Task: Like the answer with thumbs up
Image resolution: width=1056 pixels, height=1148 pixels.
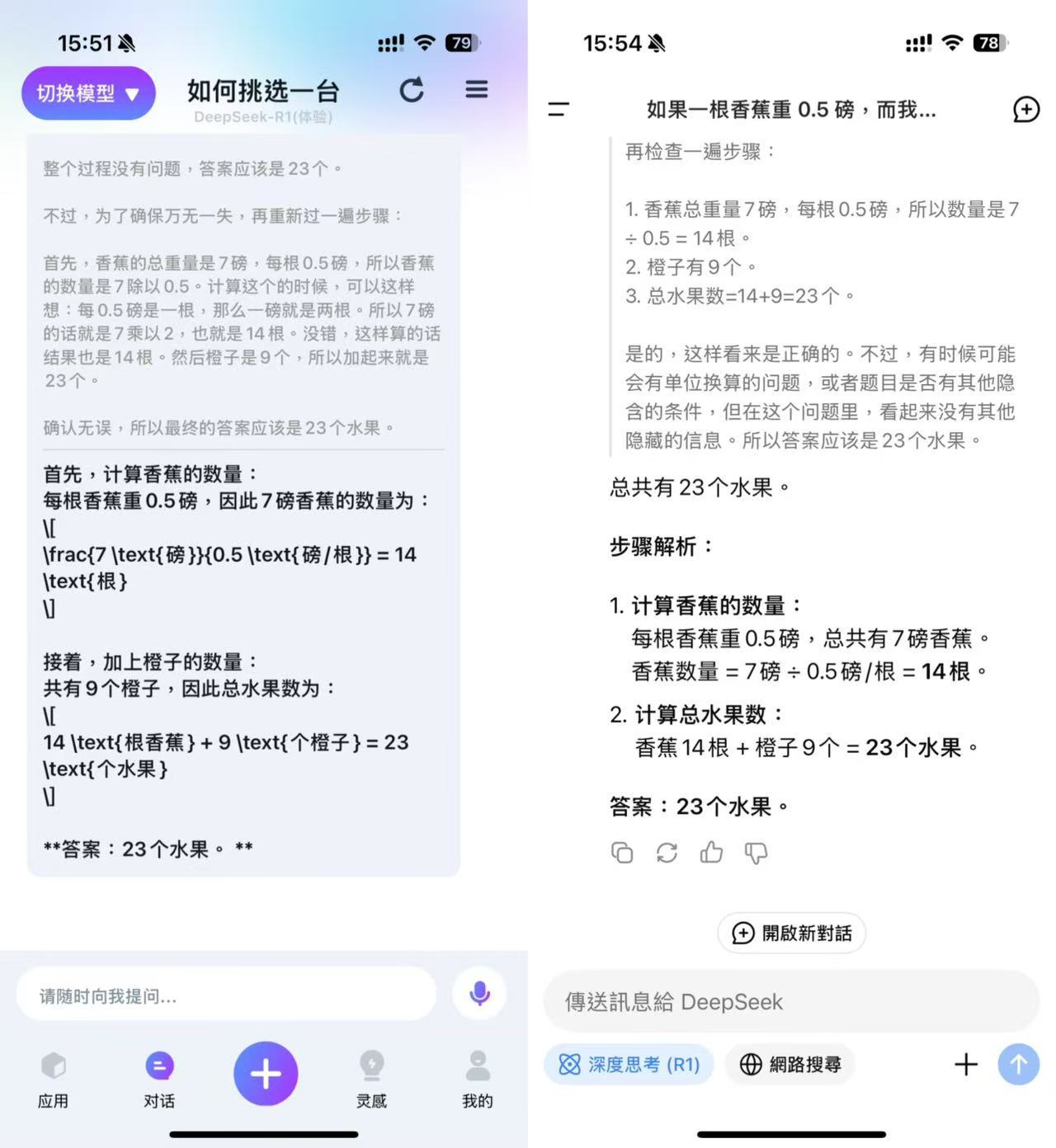Action: [x=711, y=853]
